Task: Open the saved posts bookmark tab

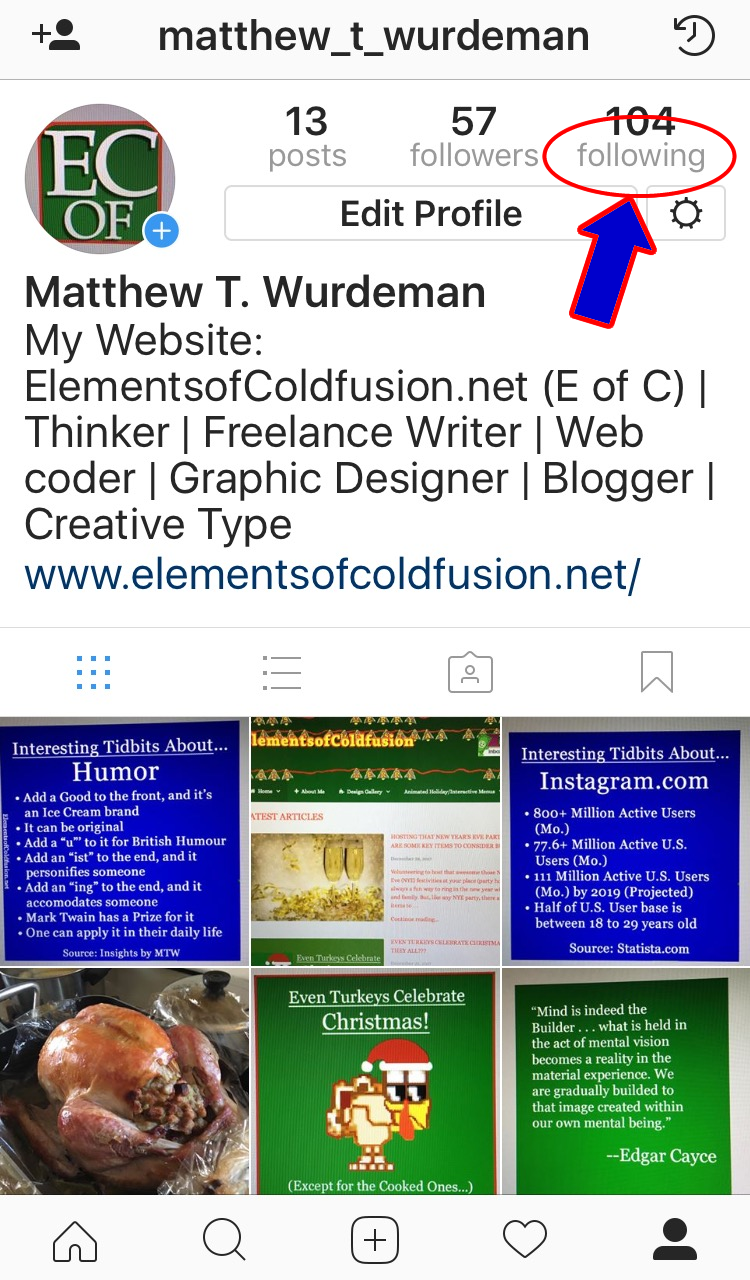Action: (656, 672)
